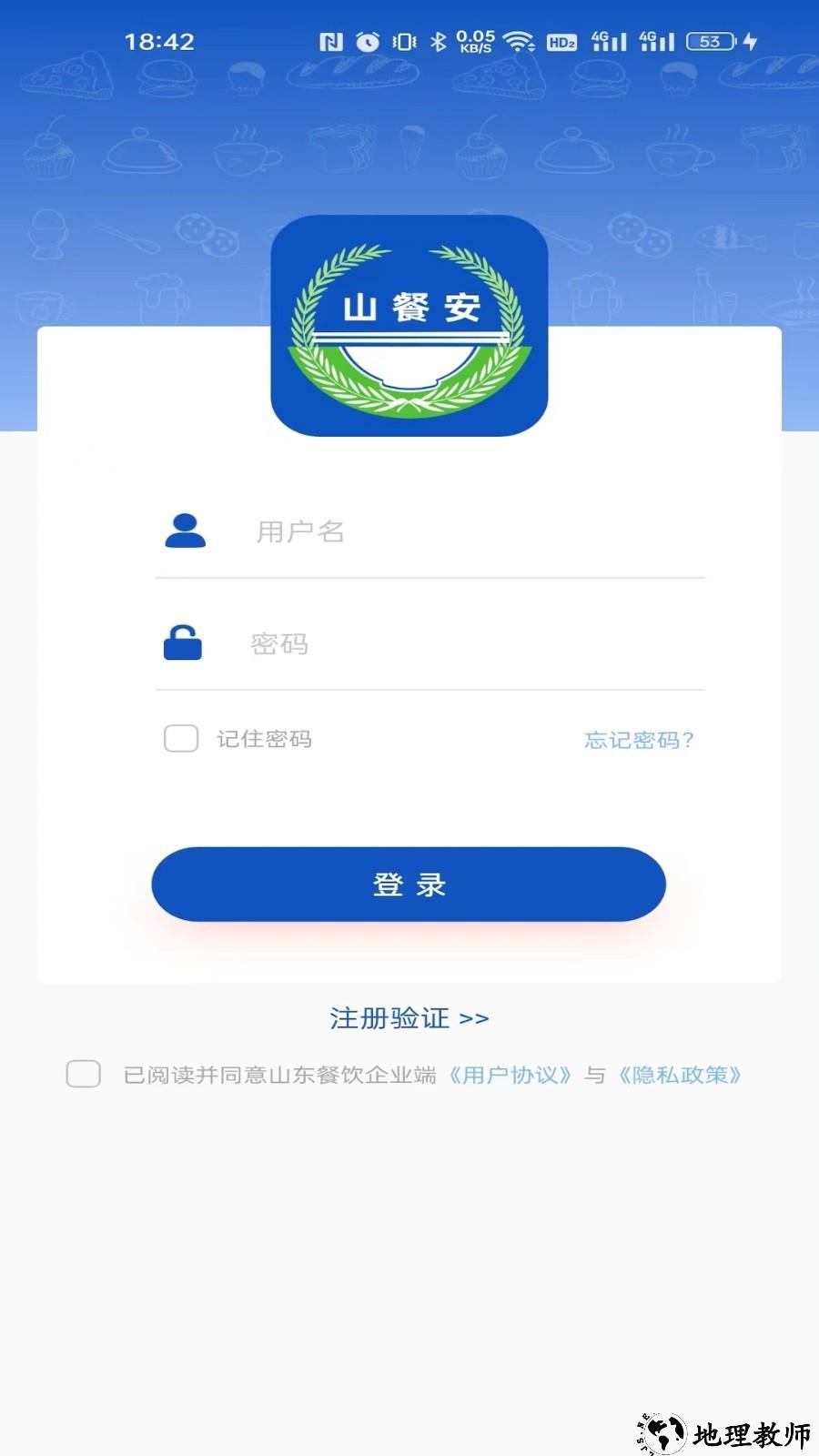Tap the alarm clock status bar icon
This screenshot has height=1456, width=819.
[367, 41]
